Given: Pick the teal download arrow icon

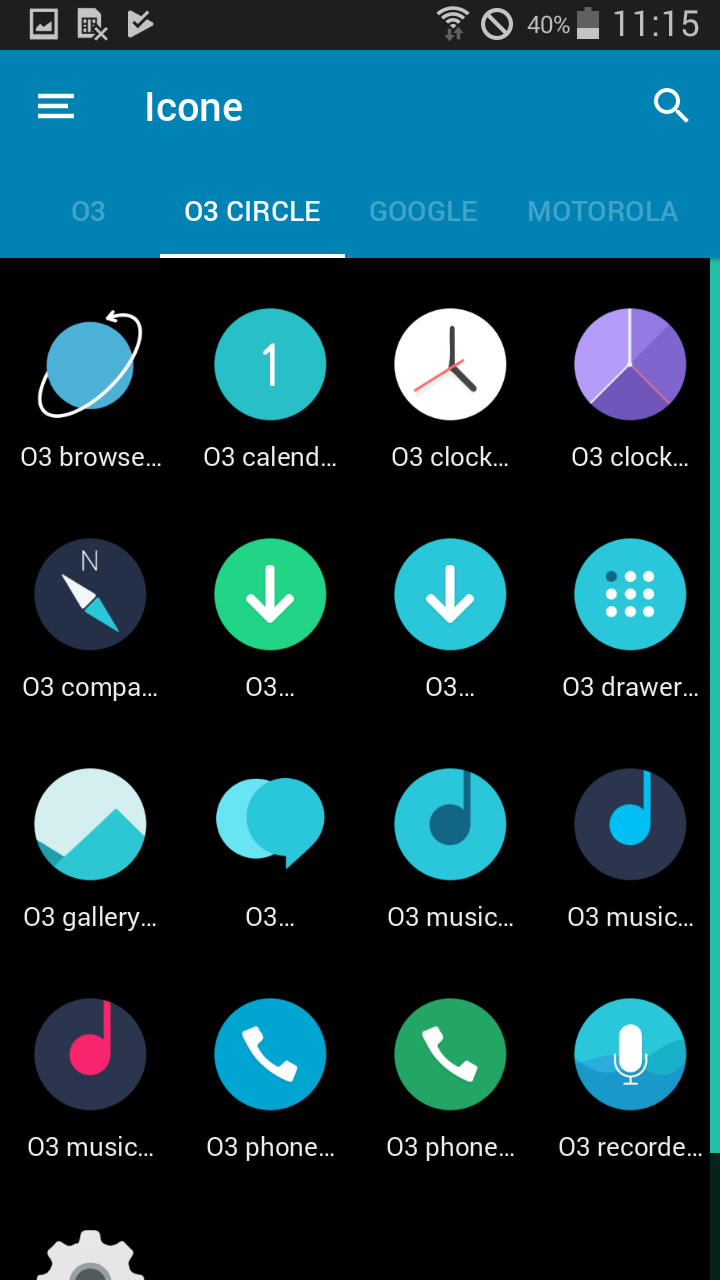Looking at the screenshot, I should coord(450,594).
